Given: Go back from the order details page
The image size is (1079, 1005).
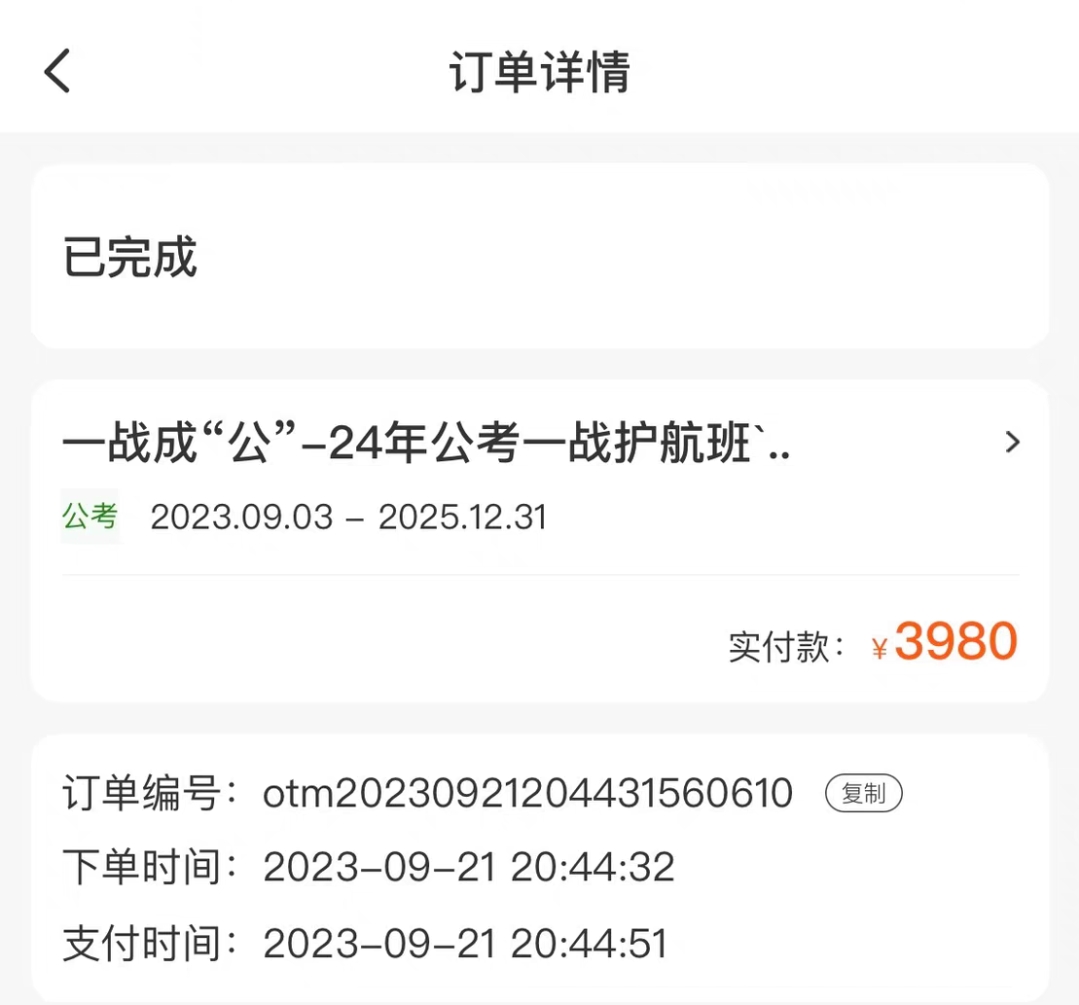Looking at the screenshot, I should tap(58, 72).
